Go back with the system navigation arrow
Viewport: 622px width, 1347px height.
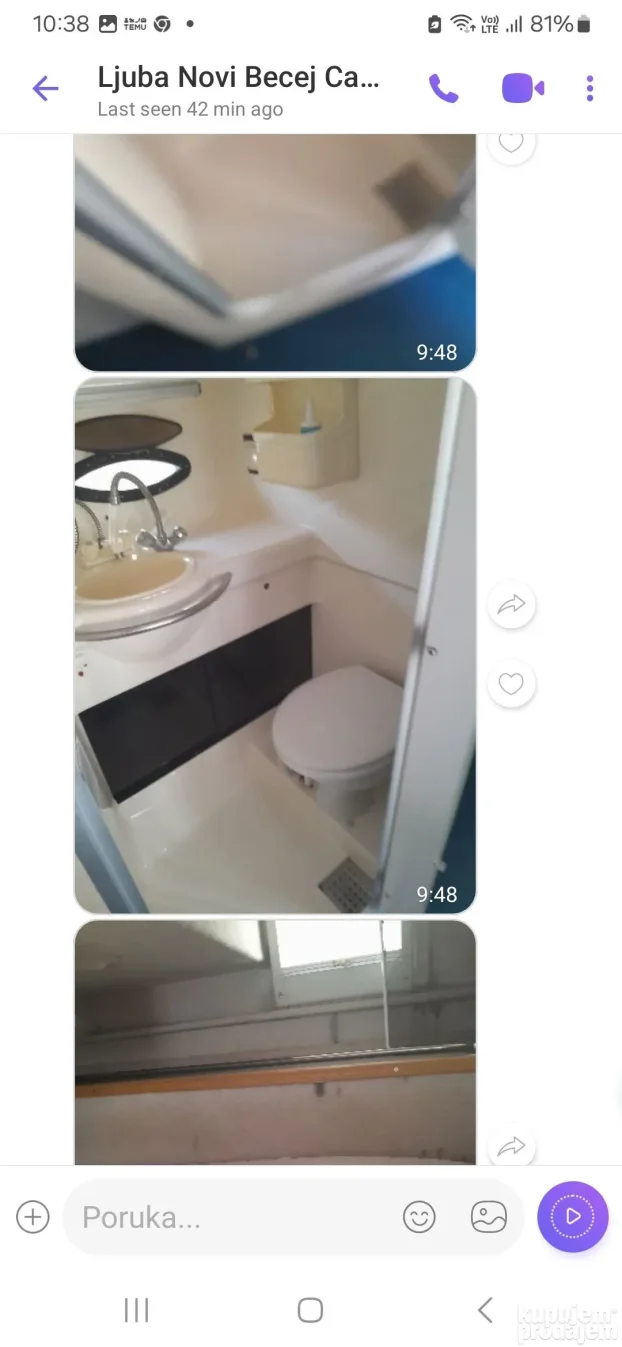(x=485, y=1310)
